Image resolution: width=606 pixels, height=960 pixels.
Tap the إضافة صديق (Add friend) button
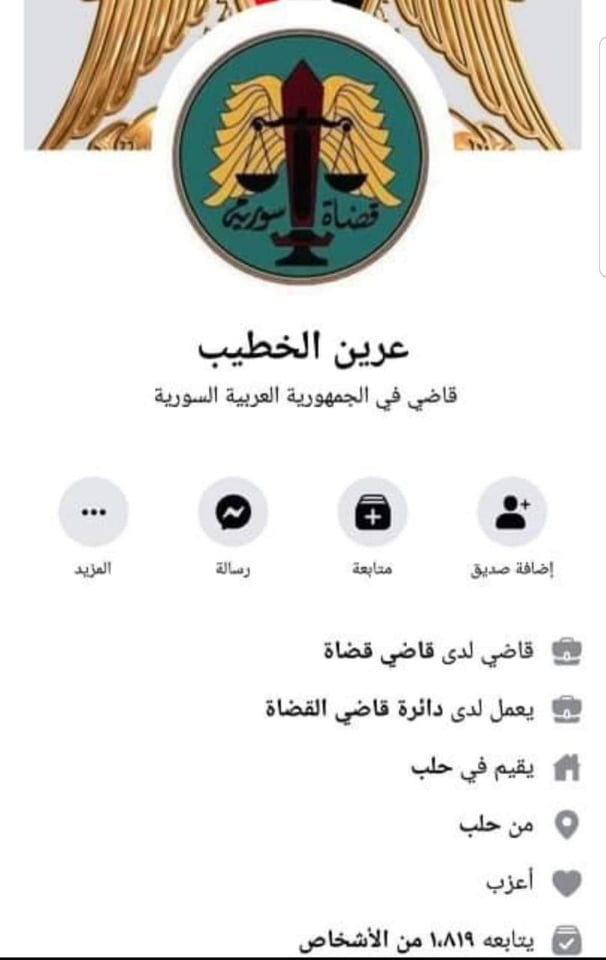coord(512,512)
